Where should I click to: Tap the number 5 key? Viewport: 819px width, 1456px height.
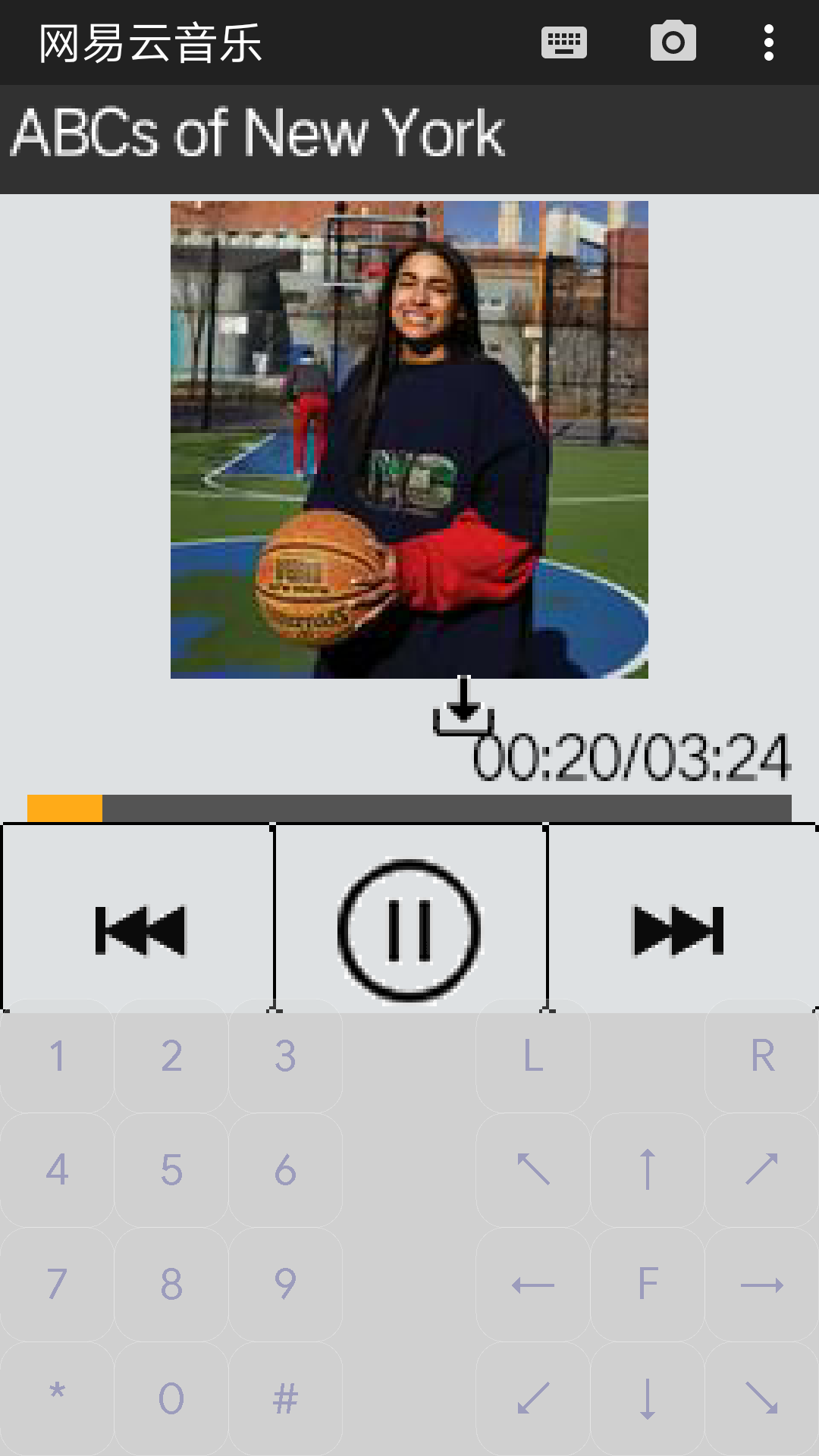coord(171,1170)
